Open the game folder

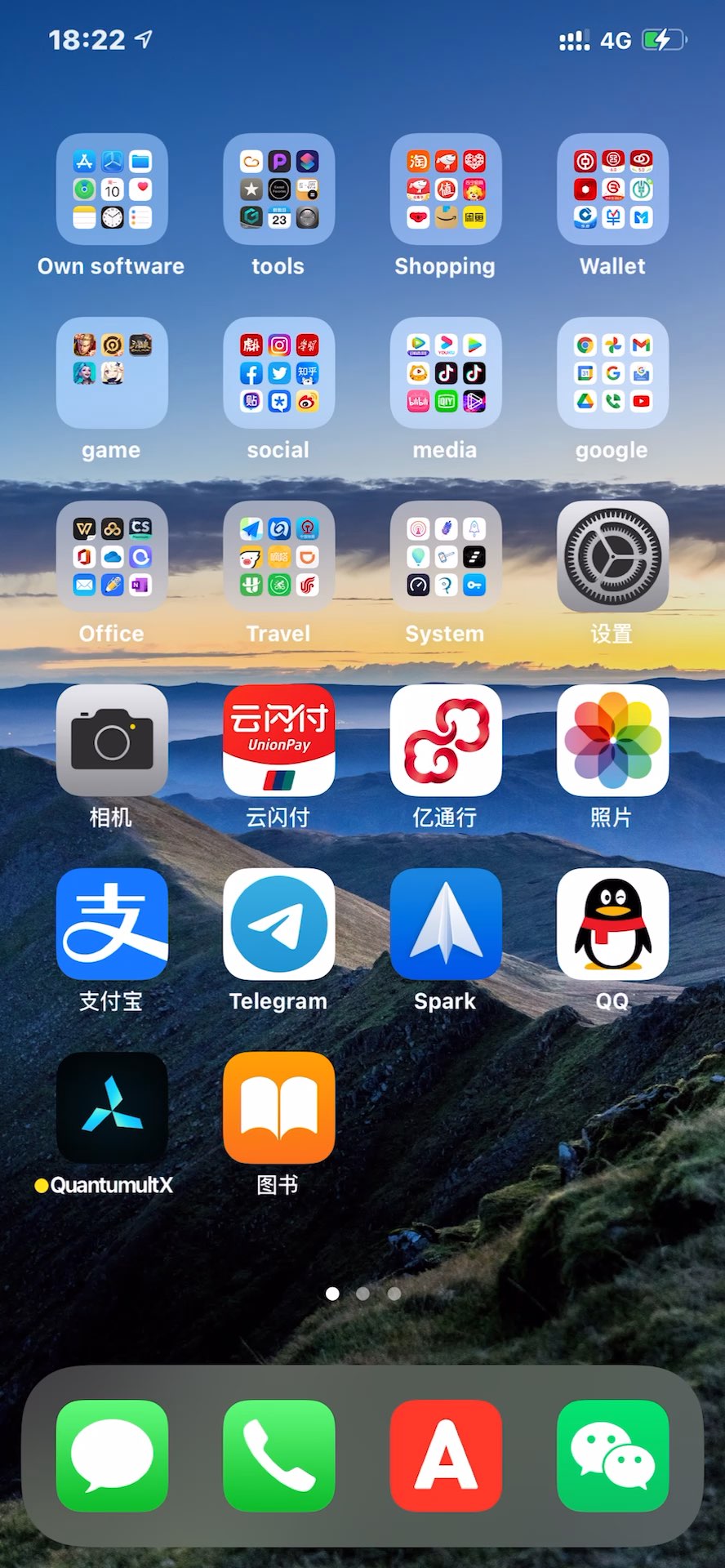(x=112, y=373)
